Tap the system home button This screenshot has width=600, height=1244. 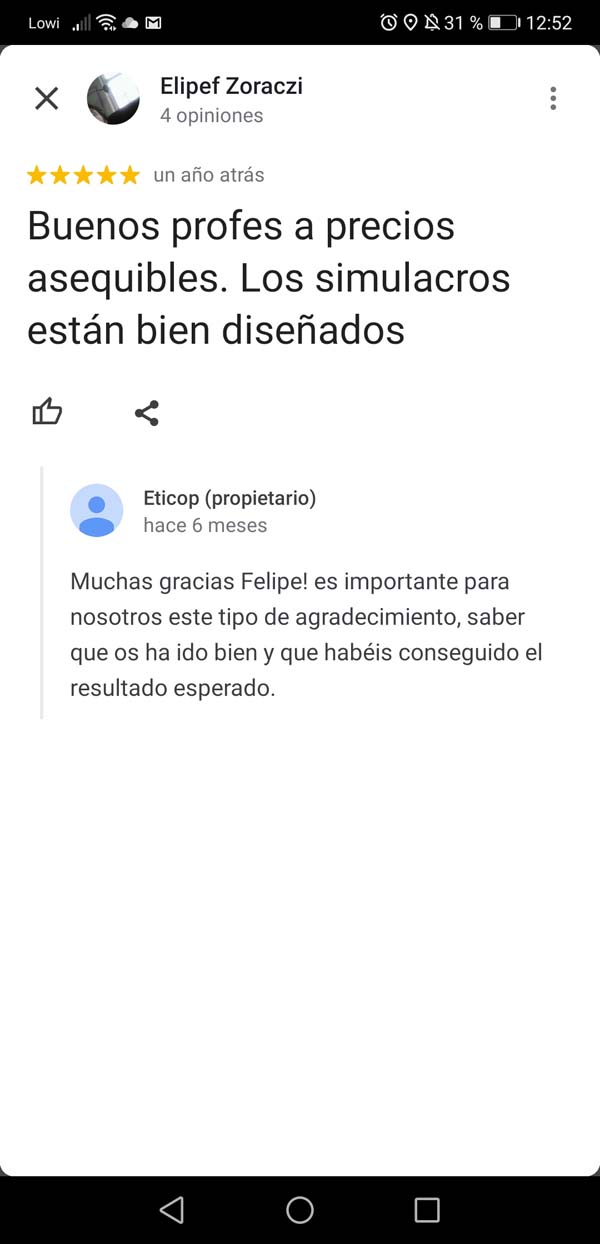pos(300,1210)
